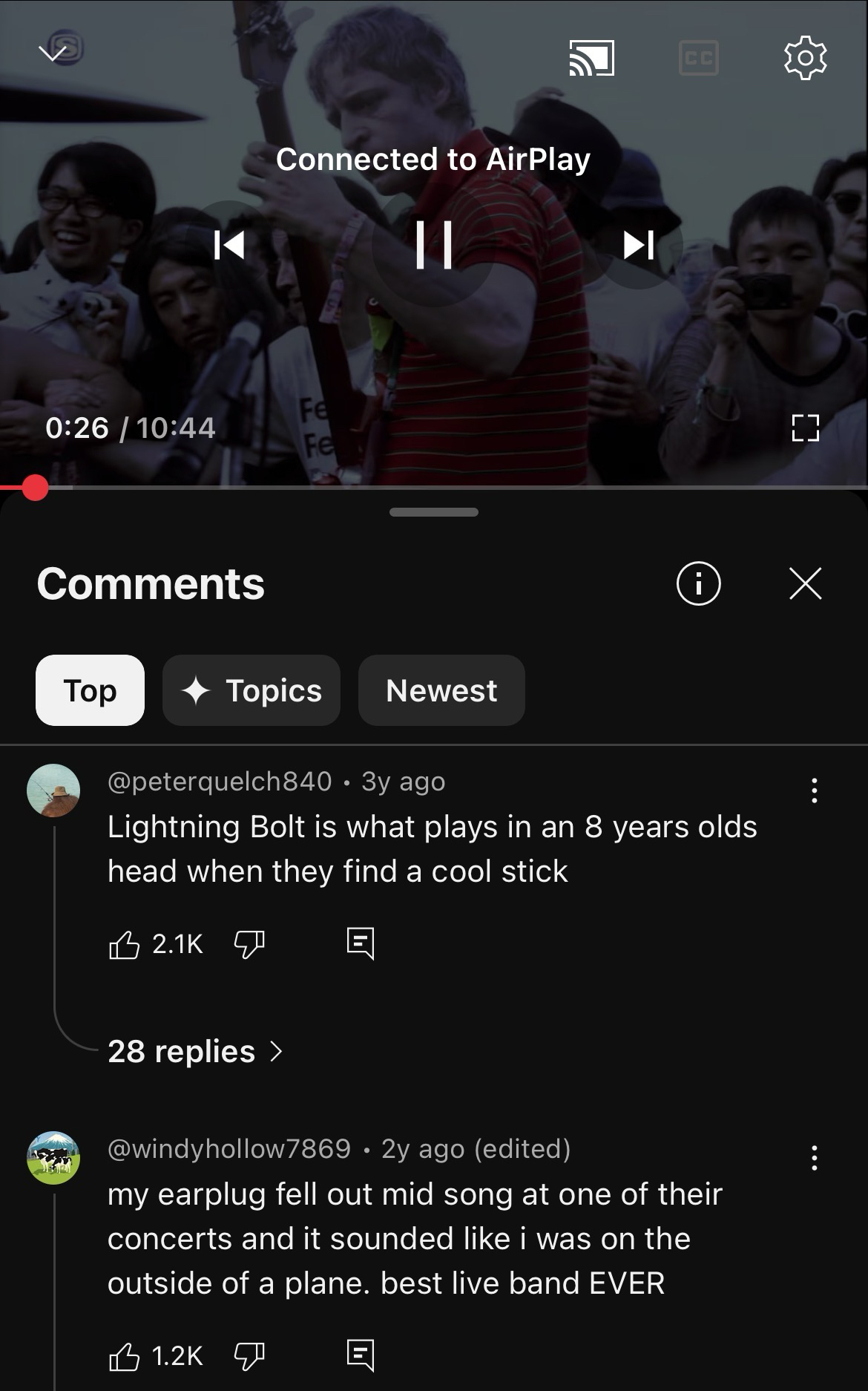Pause the video
This screenshot has height=1391, width=868.
tap(434, 244)
